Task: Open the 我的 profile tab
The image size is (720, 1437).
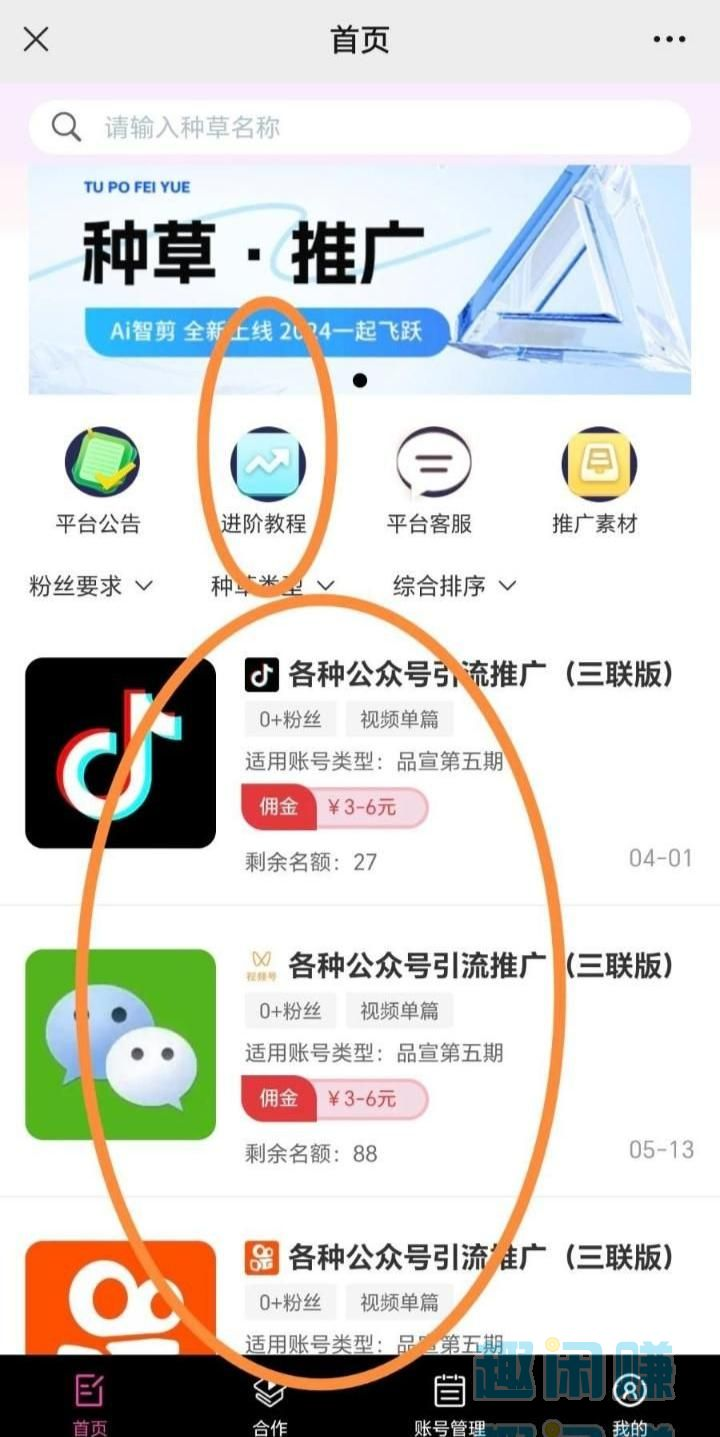Action: coord(630,1400)
